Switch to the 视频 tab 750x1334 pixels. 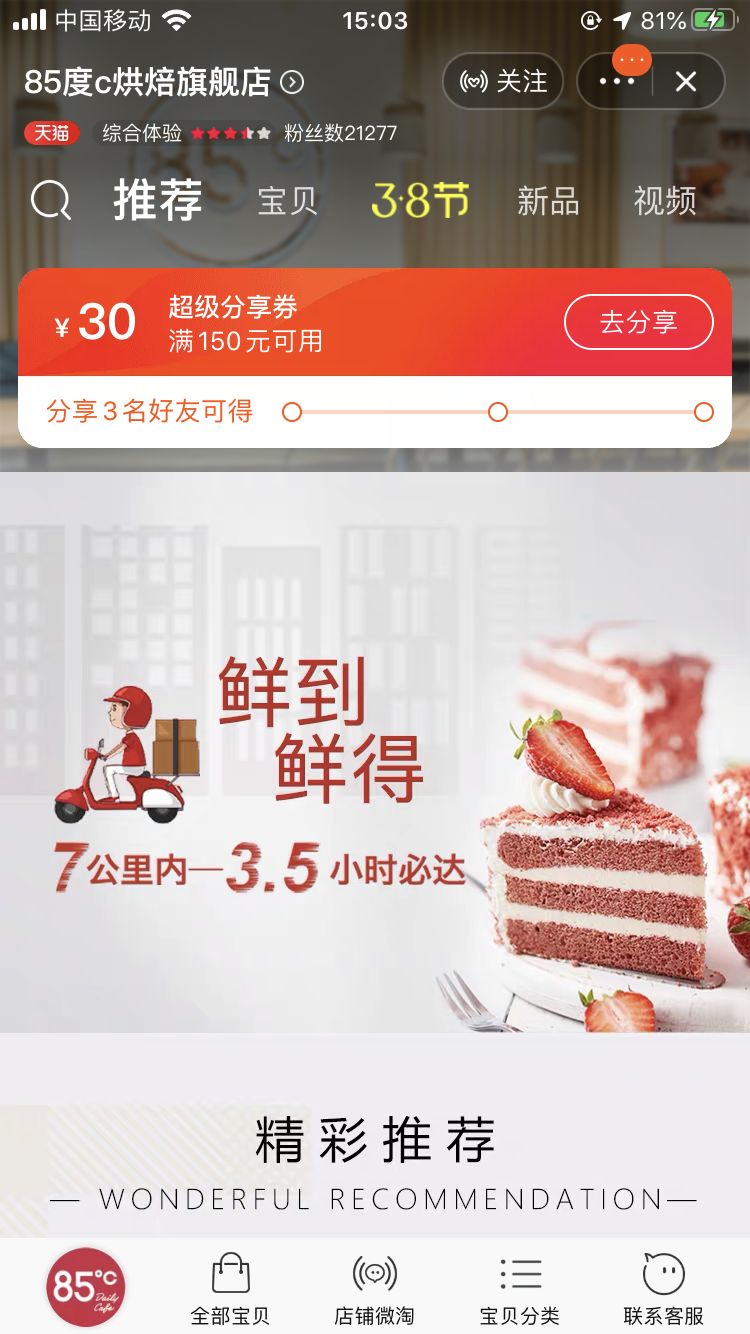(665, 201)
